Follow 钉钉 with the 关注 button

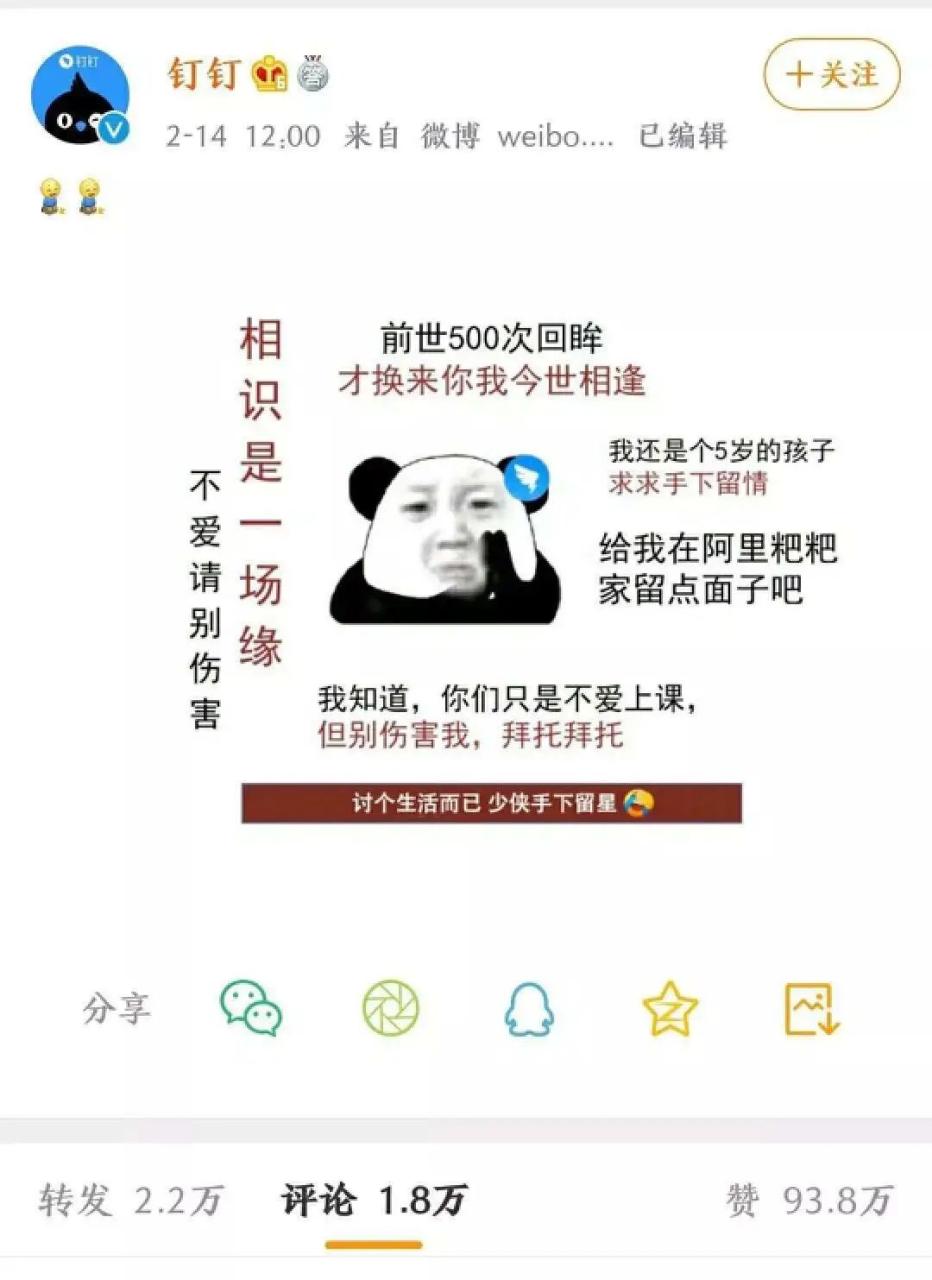[831, 74]
